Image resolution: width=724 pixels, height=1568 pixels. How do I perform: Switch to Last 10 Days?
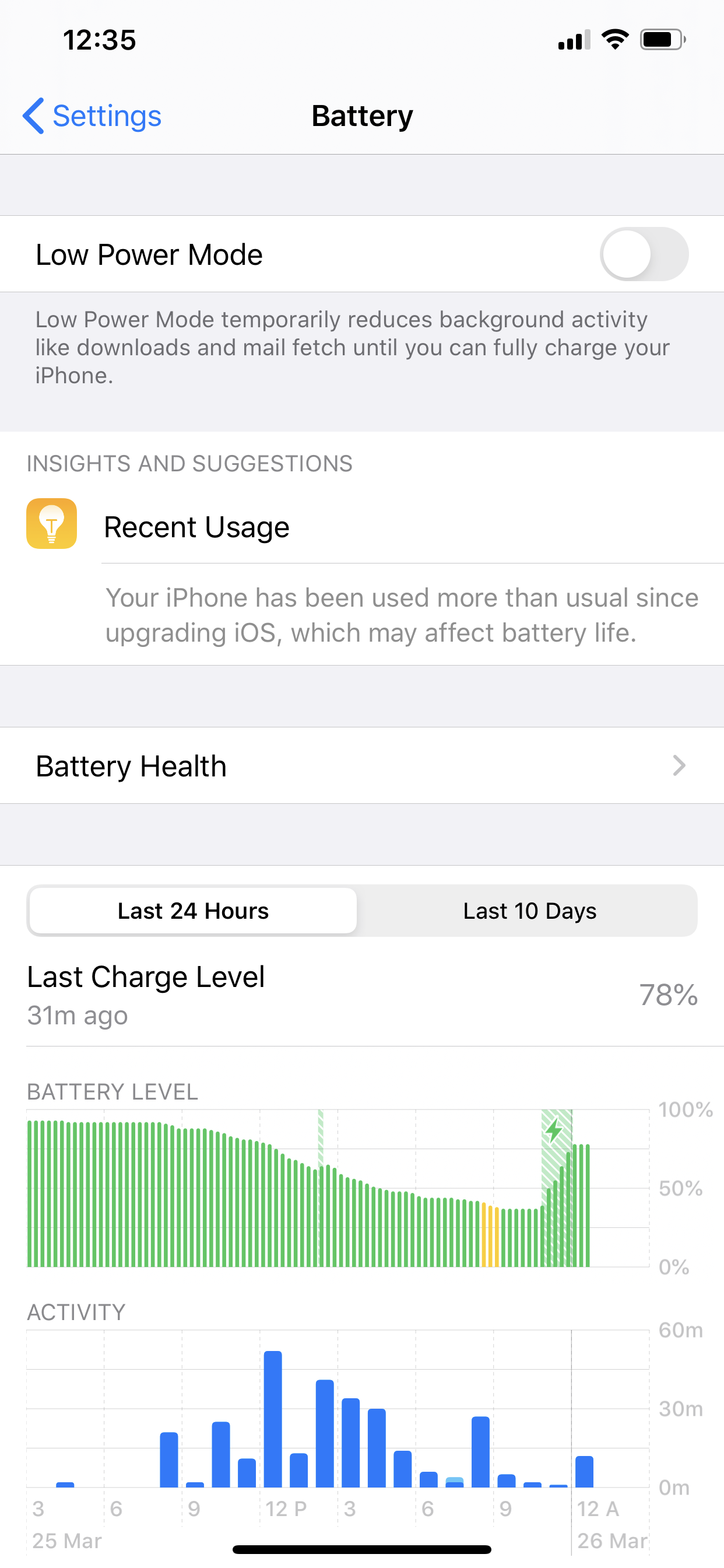coord(529,911)
